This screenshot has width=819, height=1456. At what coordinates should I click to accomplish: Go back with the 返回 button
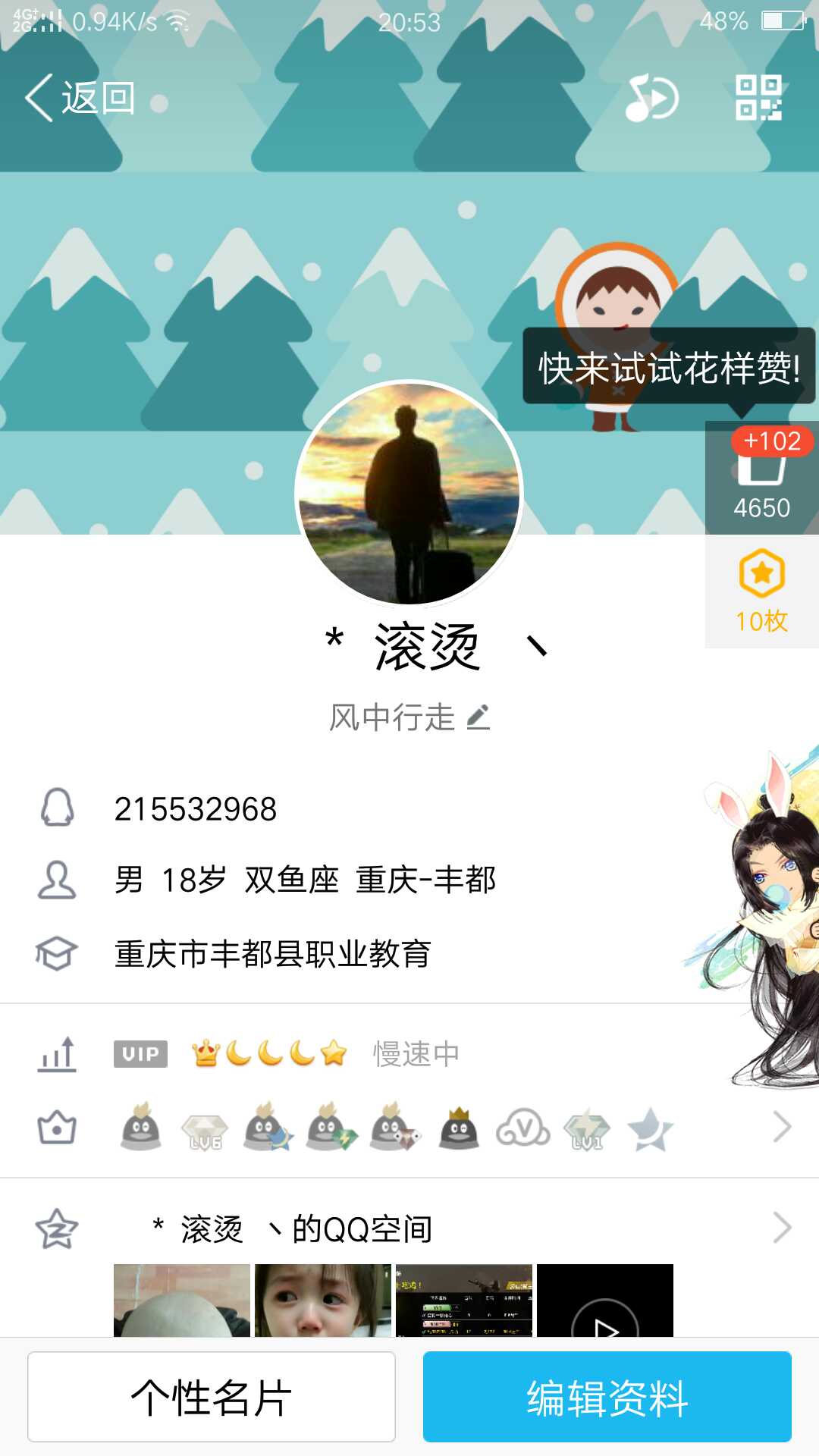(80, 98)
